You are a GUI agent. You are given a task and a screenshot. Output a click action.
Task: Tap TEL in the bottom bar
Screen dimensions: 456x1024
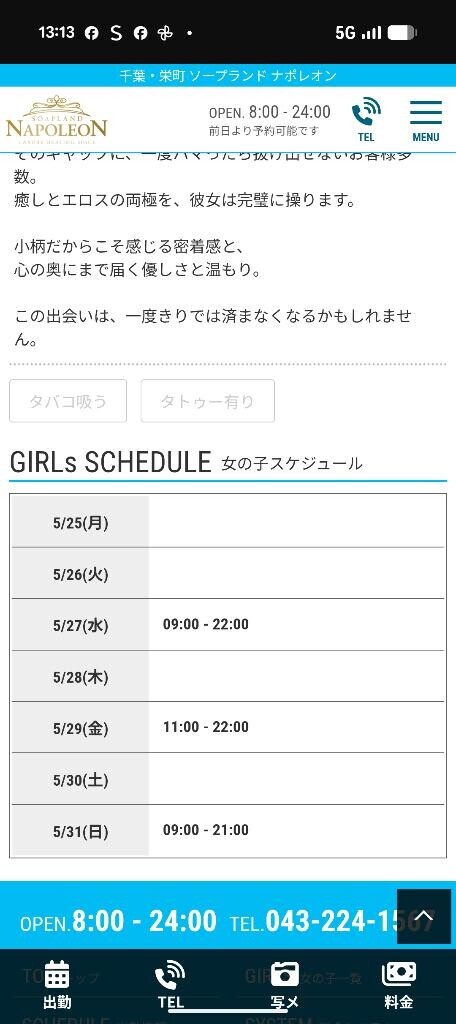coord(171,985)
